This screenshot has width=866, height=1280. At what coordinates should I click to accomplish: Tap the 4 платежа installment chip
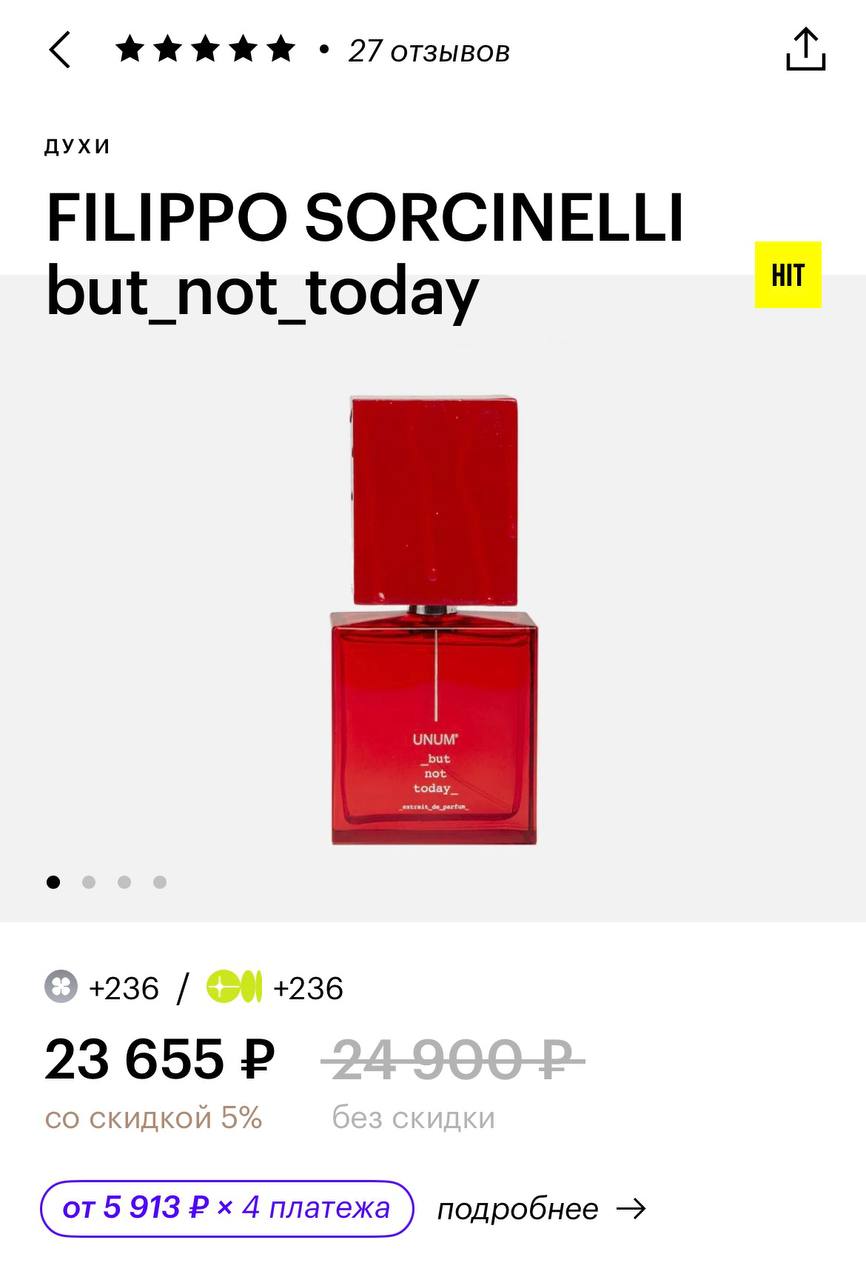click(x=227, y=1208)
